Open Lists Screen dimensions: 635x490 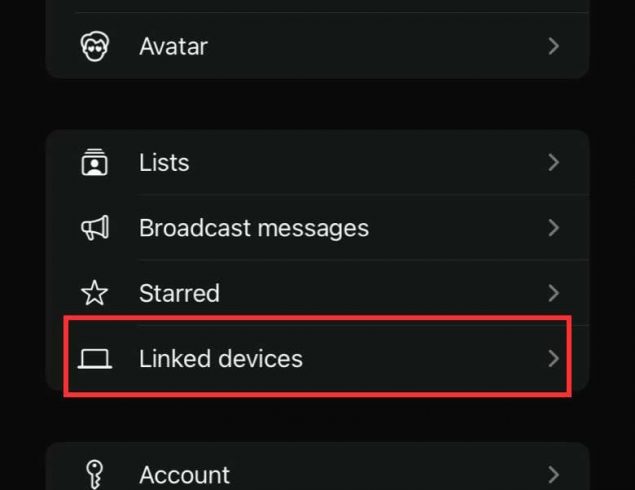[x=316, y=163]
